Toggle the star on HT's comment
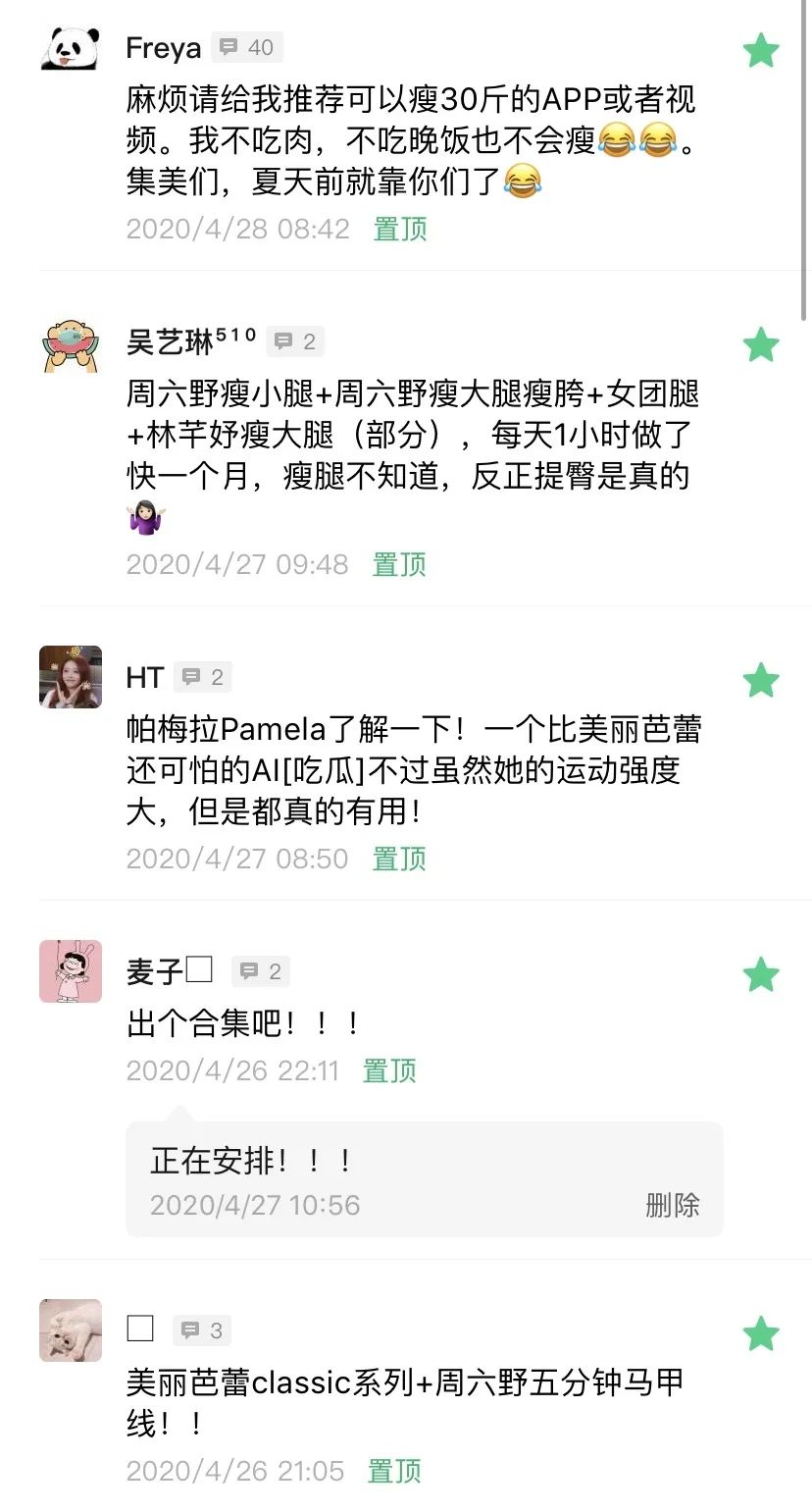Screen dimensions: 812x1512 [x=761, y=679]
